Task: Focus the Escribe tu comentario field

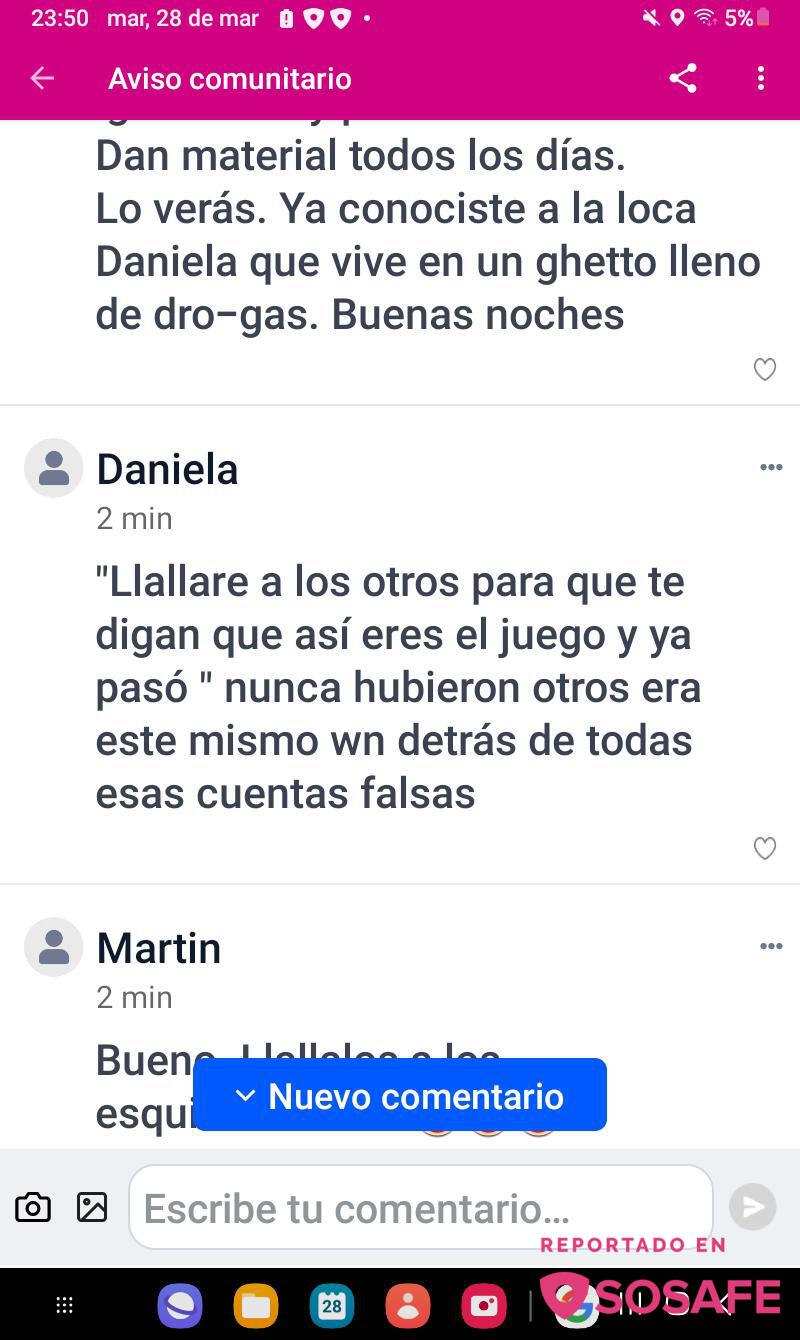Action: point(420,1208)
